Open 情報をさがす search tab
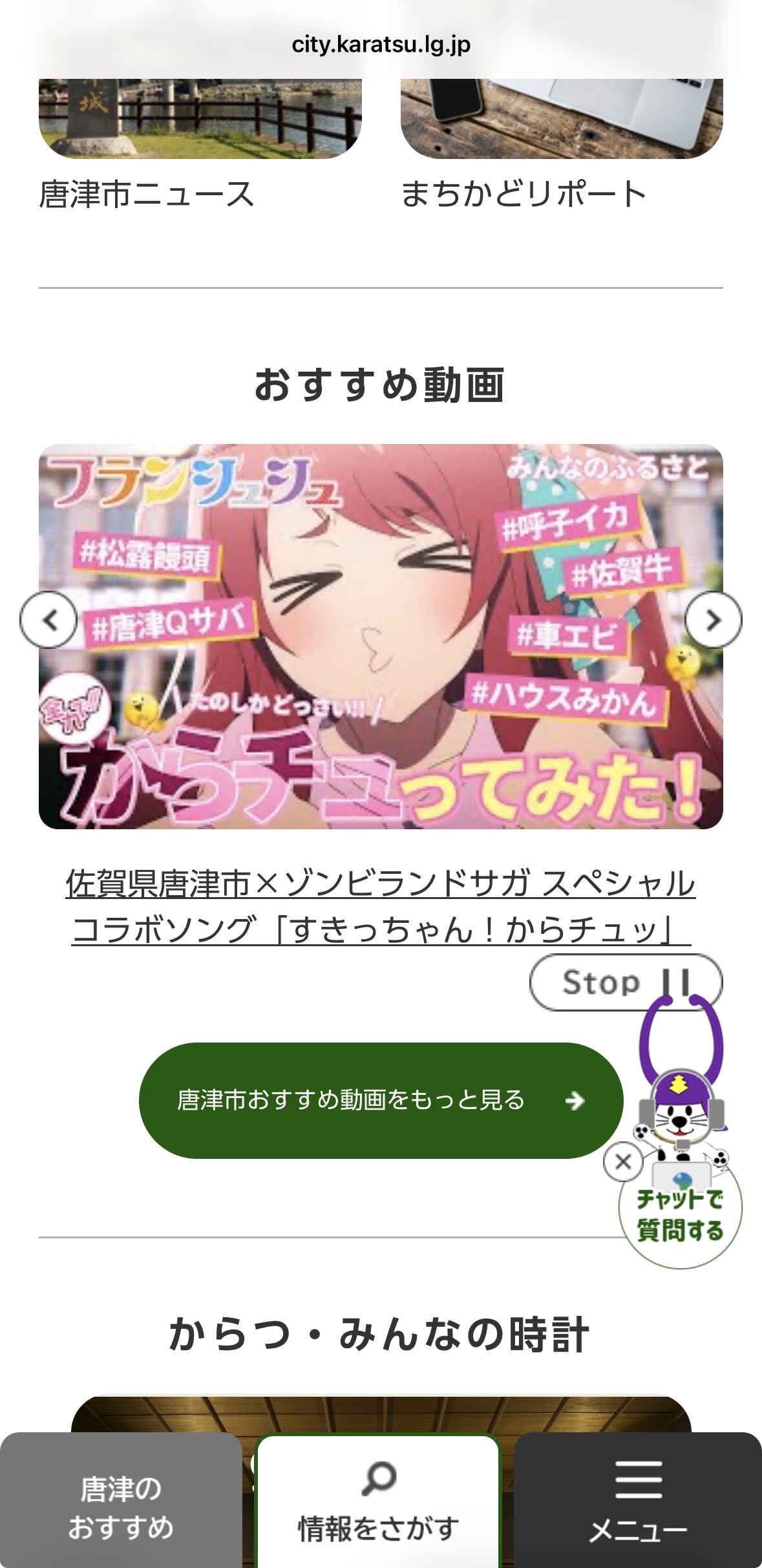The image size is (762, 1568). coord(379,1507)
